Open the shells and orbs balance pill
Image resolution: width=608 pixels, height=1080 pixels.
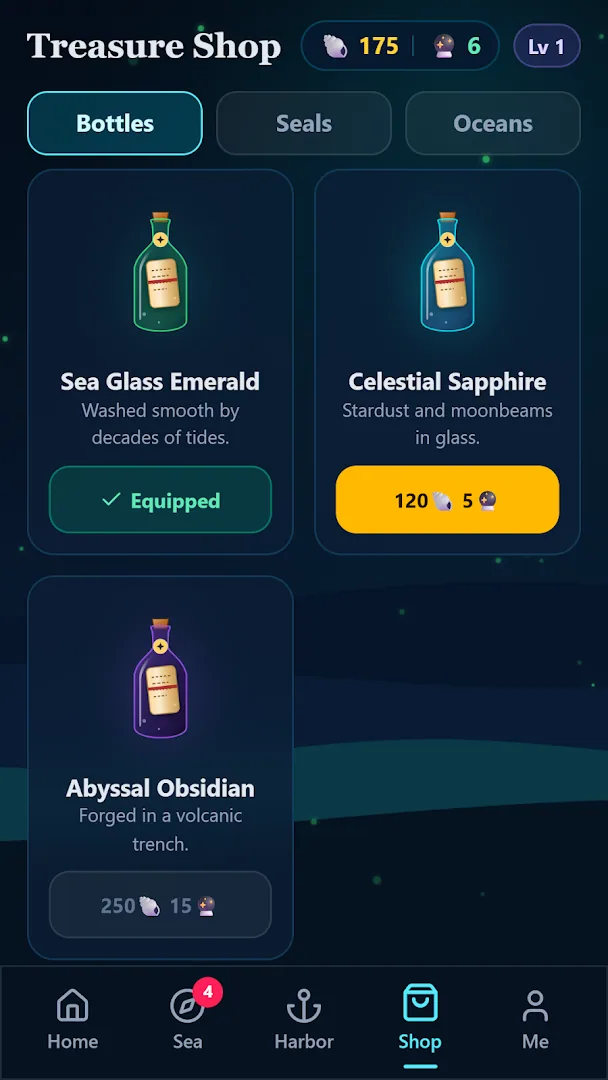tap(400, 46)
